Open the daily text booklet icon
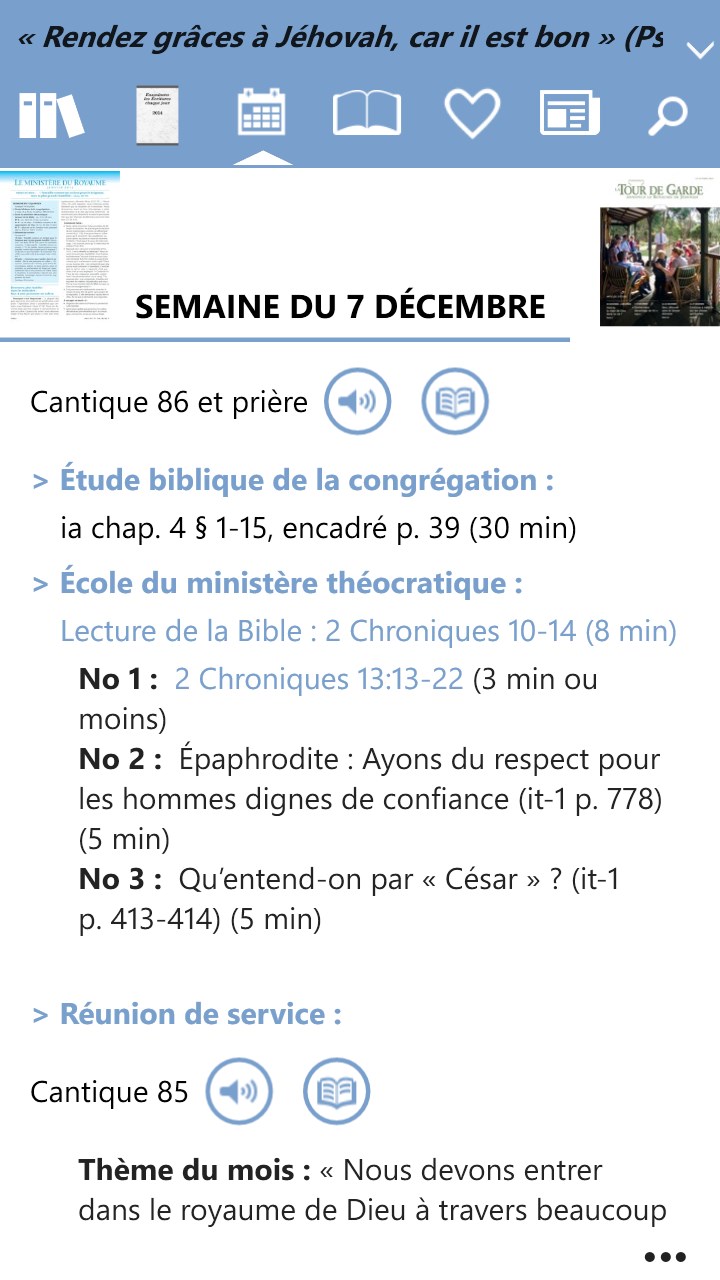Screen dimensions: 720x1280 155,112
